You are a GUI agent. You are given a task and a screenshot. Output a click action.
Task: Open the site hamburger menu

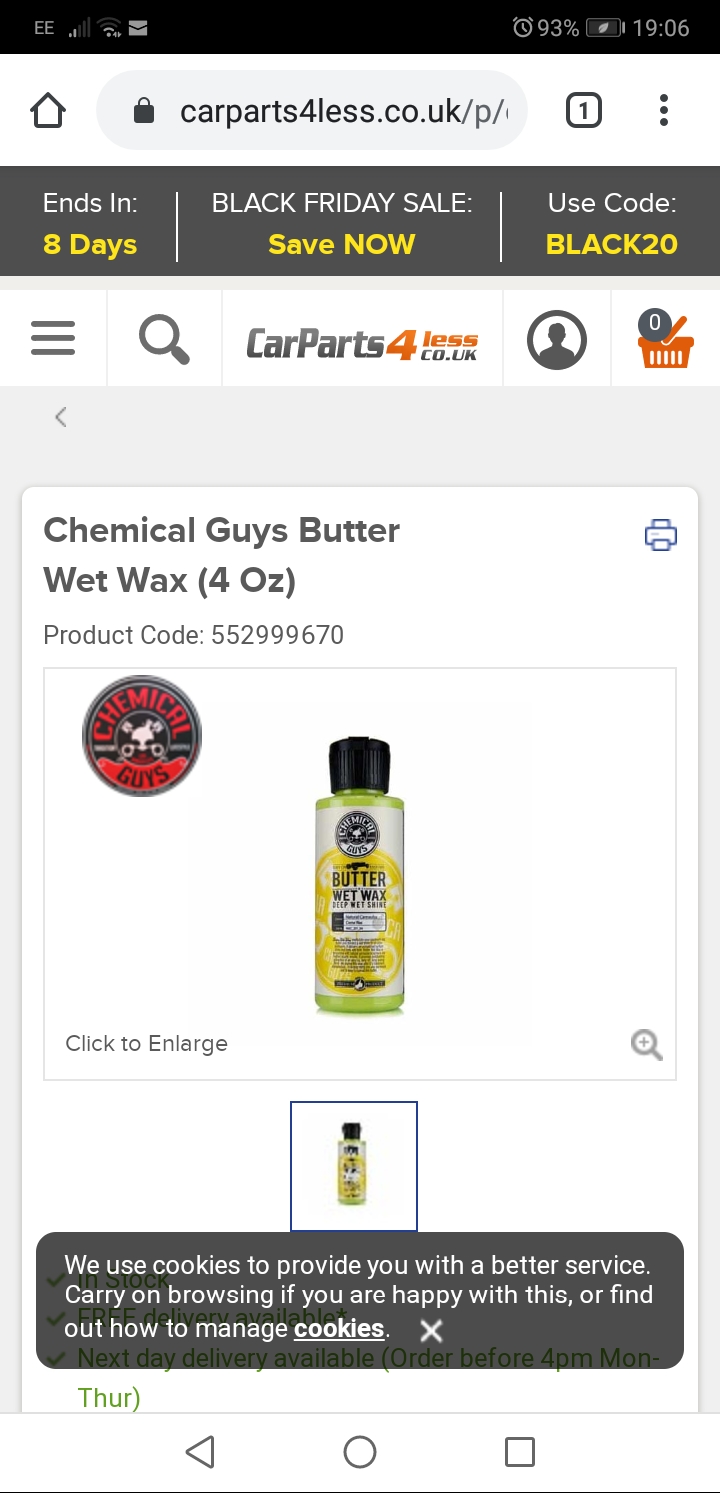click(53, 339)
